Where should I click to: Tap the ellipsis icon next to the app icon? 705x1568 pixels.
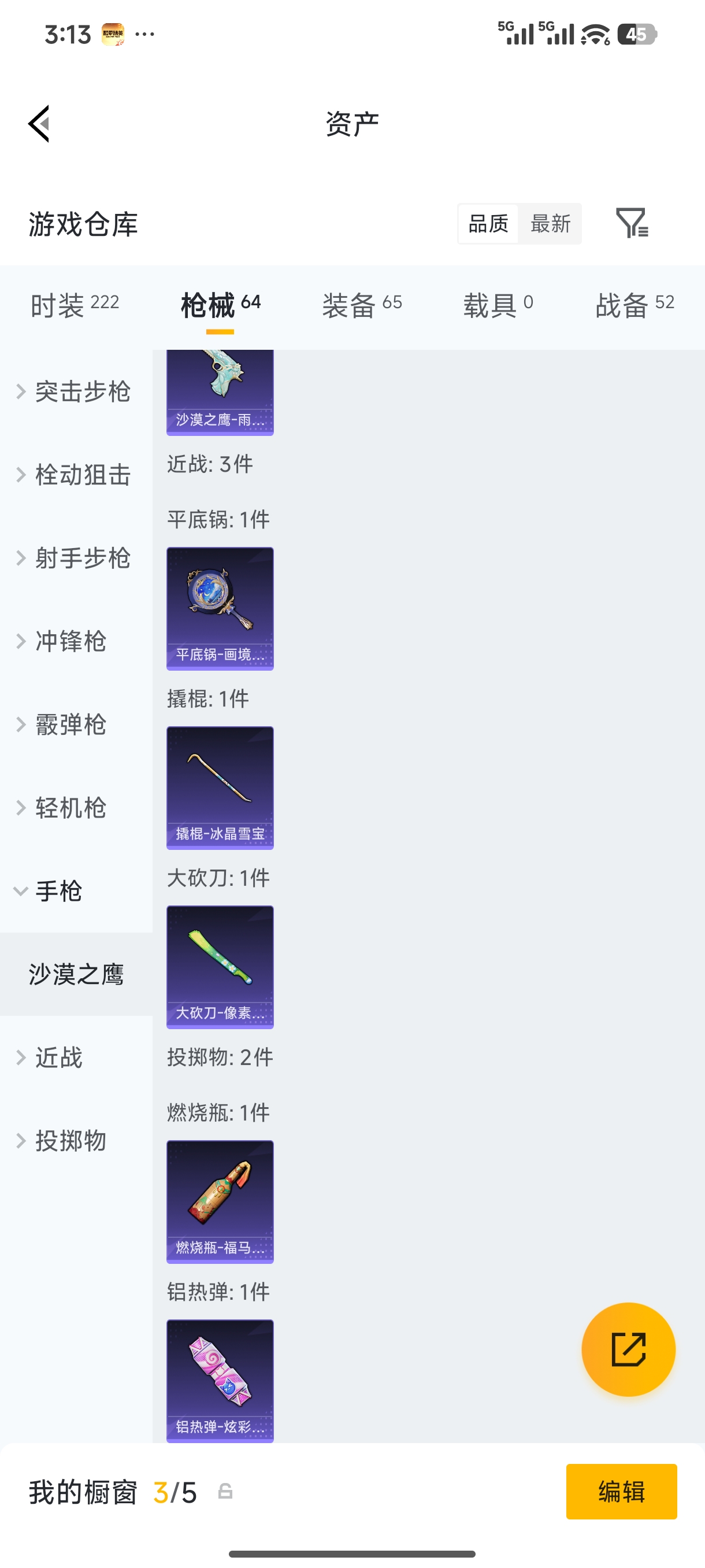click(144, 35)
